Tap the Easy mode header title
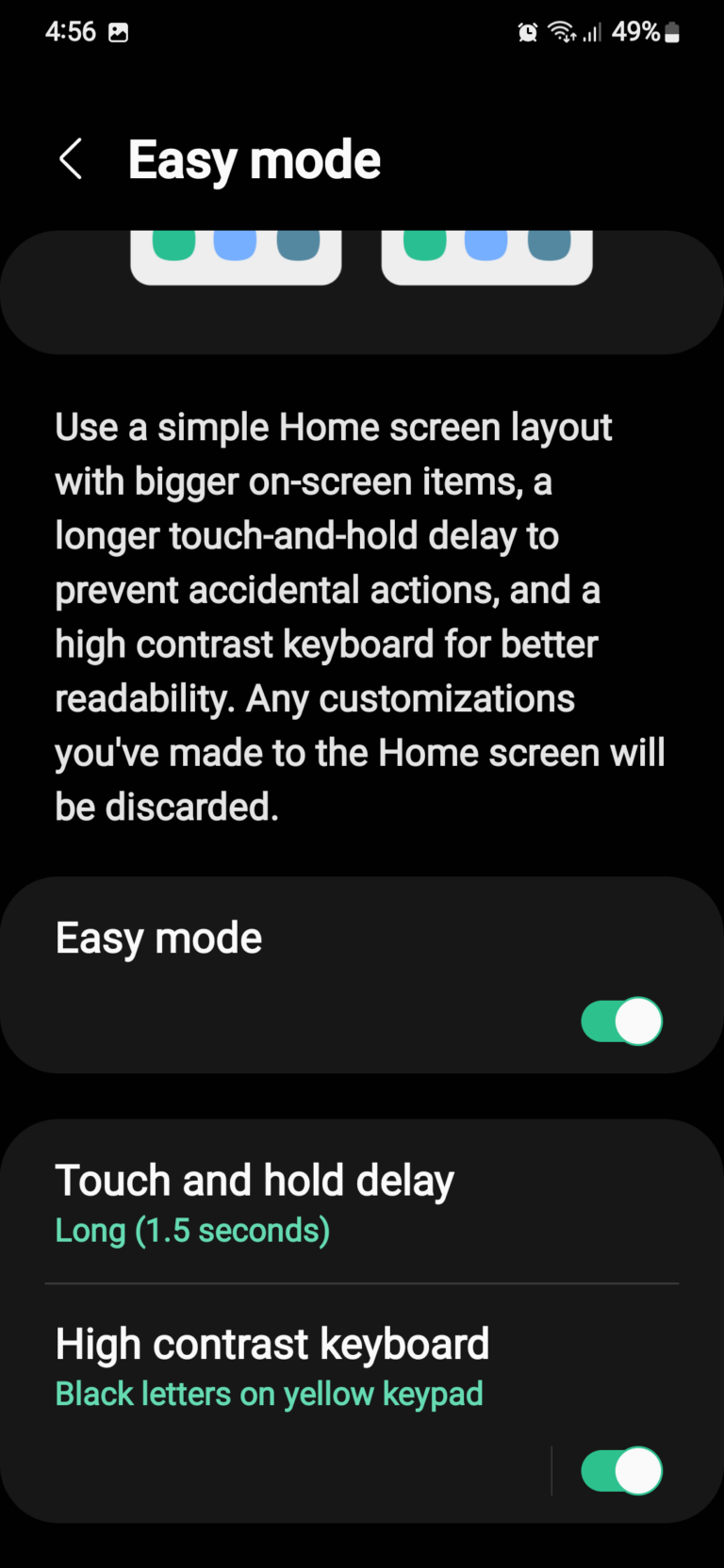724x1568 pixels. coord(254,158)
